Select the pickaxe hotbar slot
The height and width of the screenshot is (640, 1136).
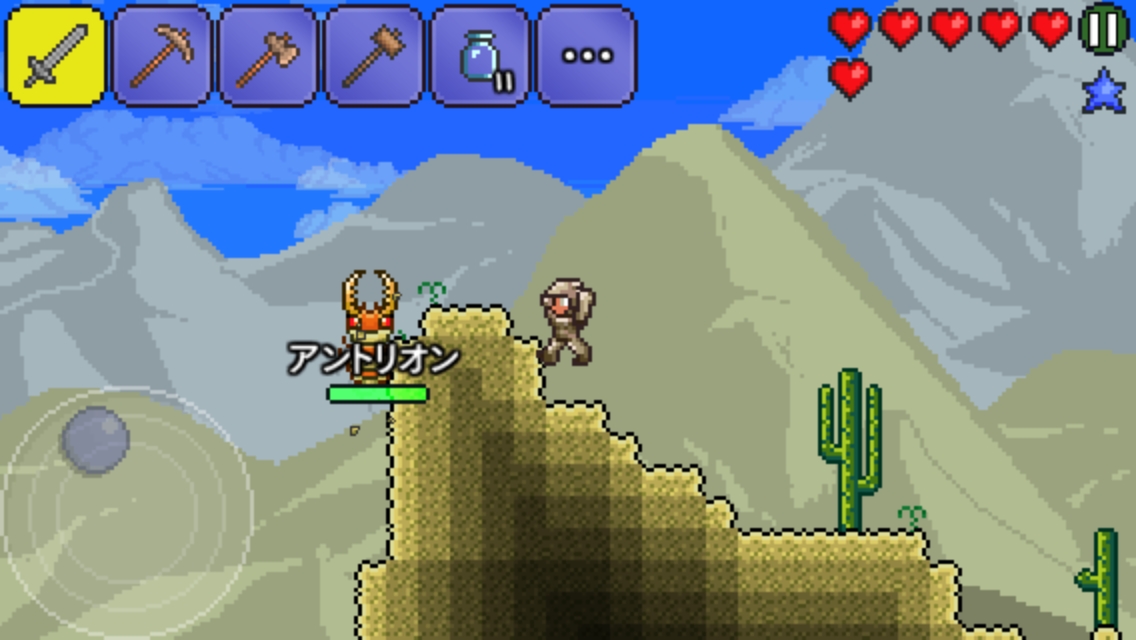[162, 56]
